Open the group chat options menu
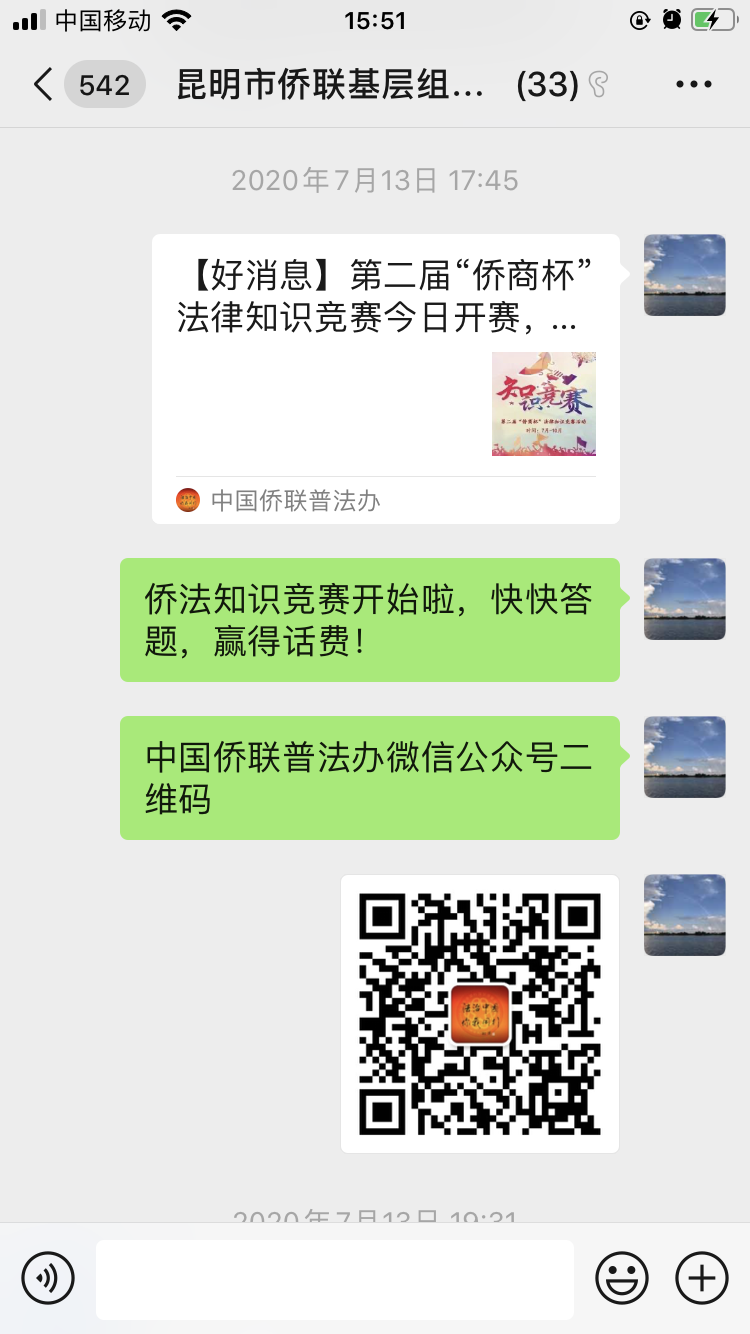 click(693, 85)
